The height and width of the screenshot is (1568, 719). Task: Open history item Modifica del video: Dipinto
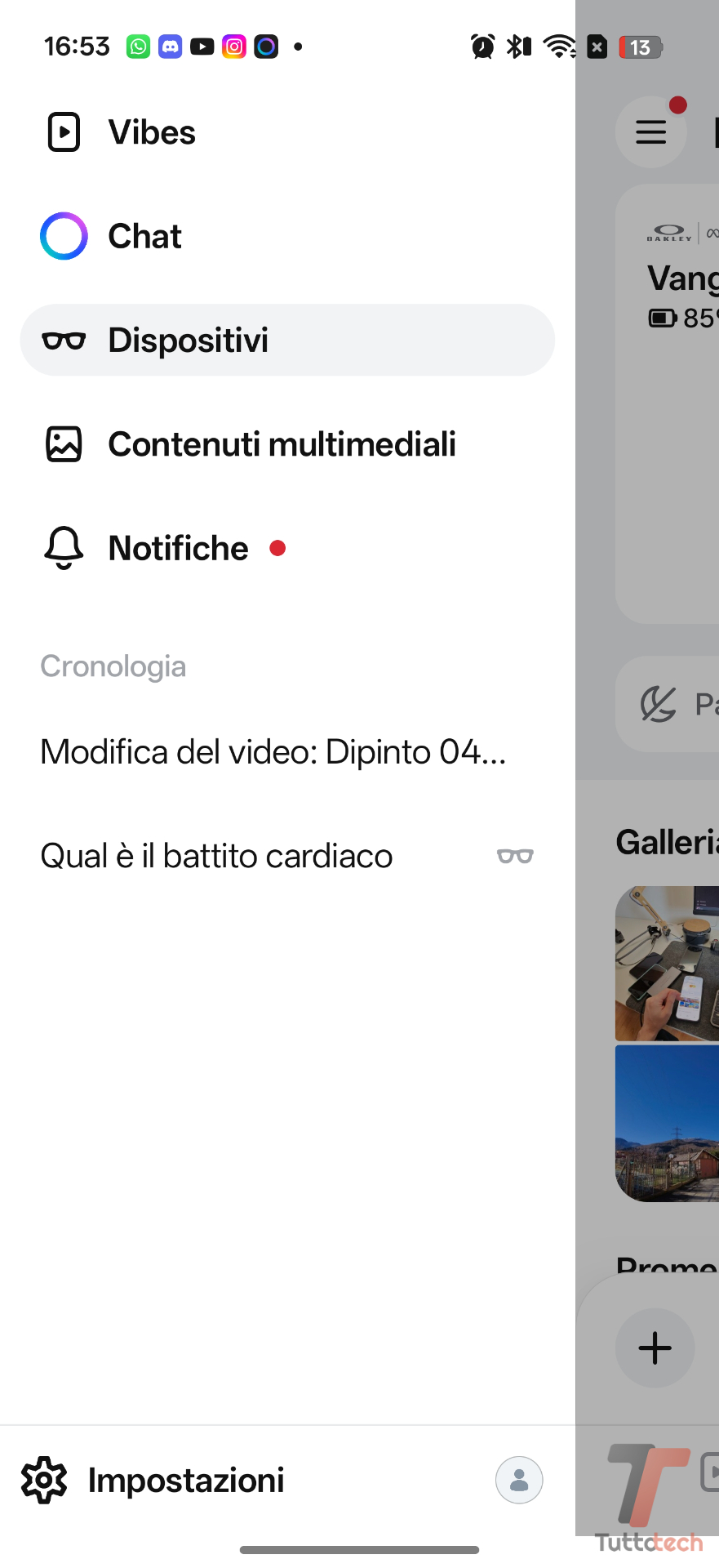click(x=273, y=752)
